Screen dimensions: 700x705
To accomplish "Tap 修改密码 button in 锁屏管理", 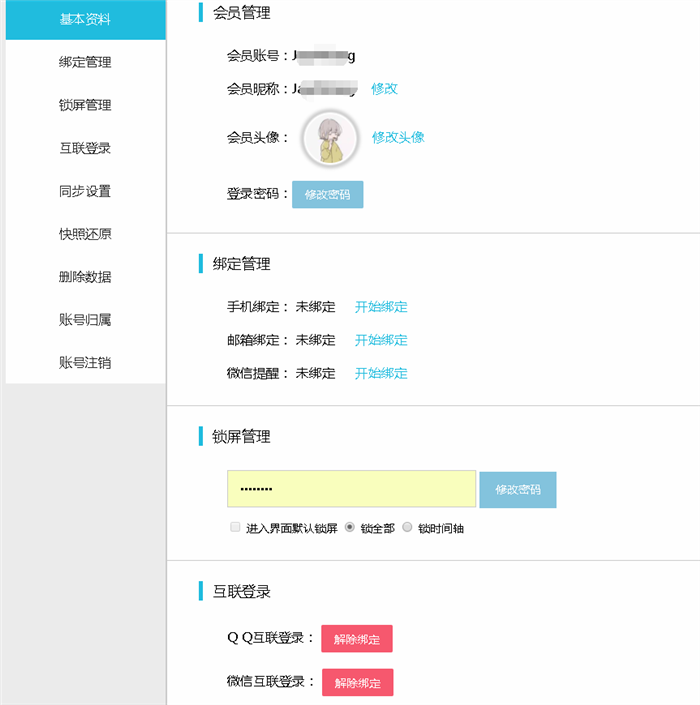I will (517, 490).
